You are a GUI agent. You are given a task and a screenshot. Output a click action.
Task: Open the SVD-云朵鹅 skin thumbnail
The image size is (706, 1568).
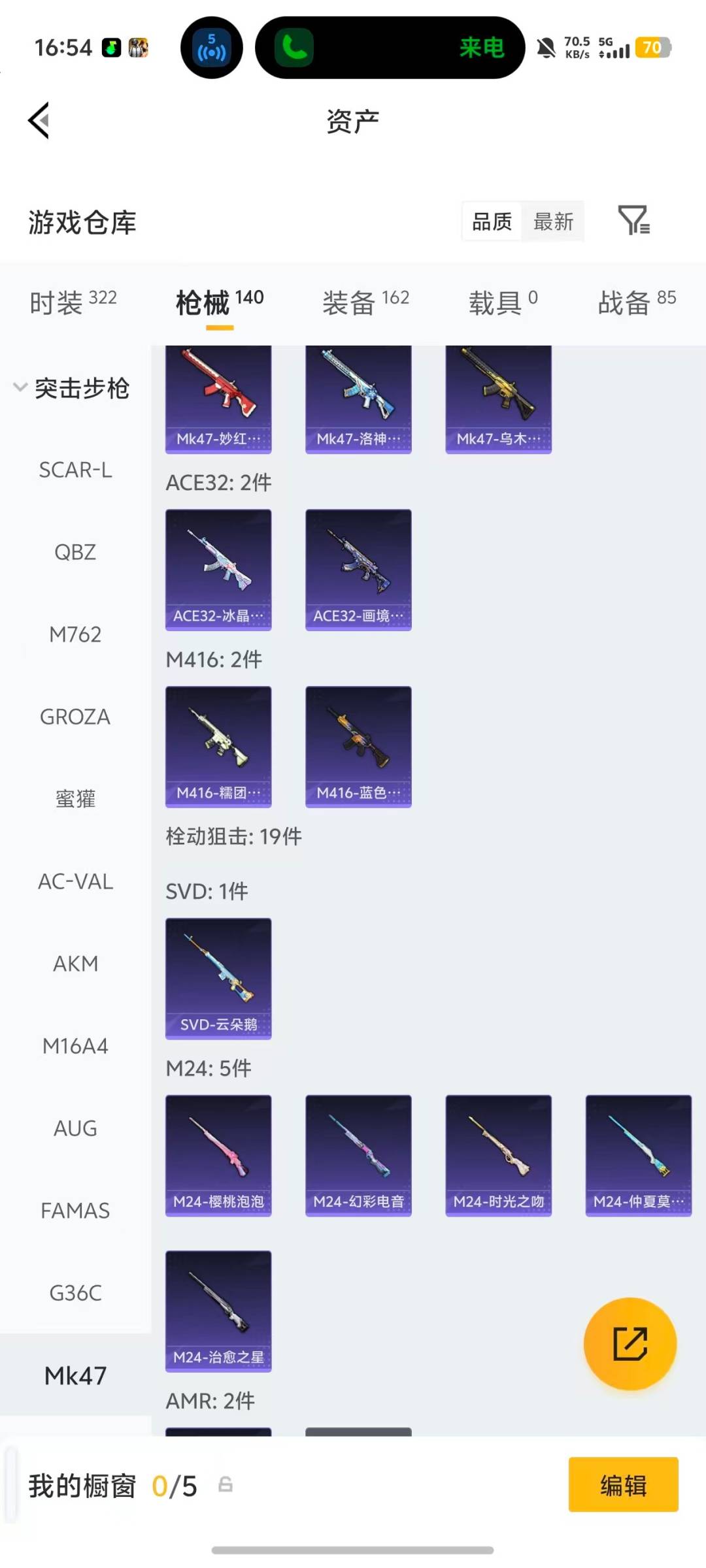click(x=218, y=977)
